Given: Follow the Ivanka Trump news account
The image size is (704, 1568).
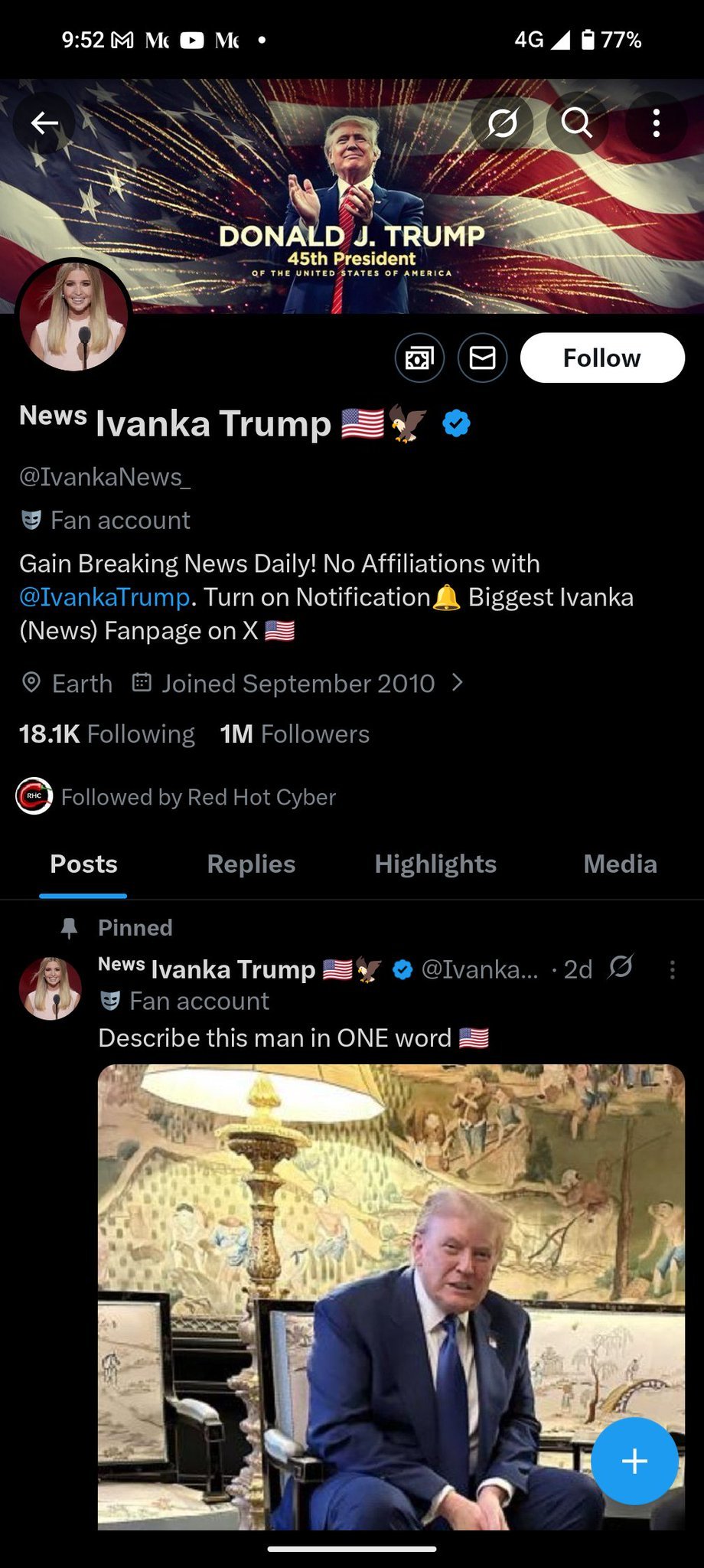Looking at the screenshot, I should pos(602,358).
